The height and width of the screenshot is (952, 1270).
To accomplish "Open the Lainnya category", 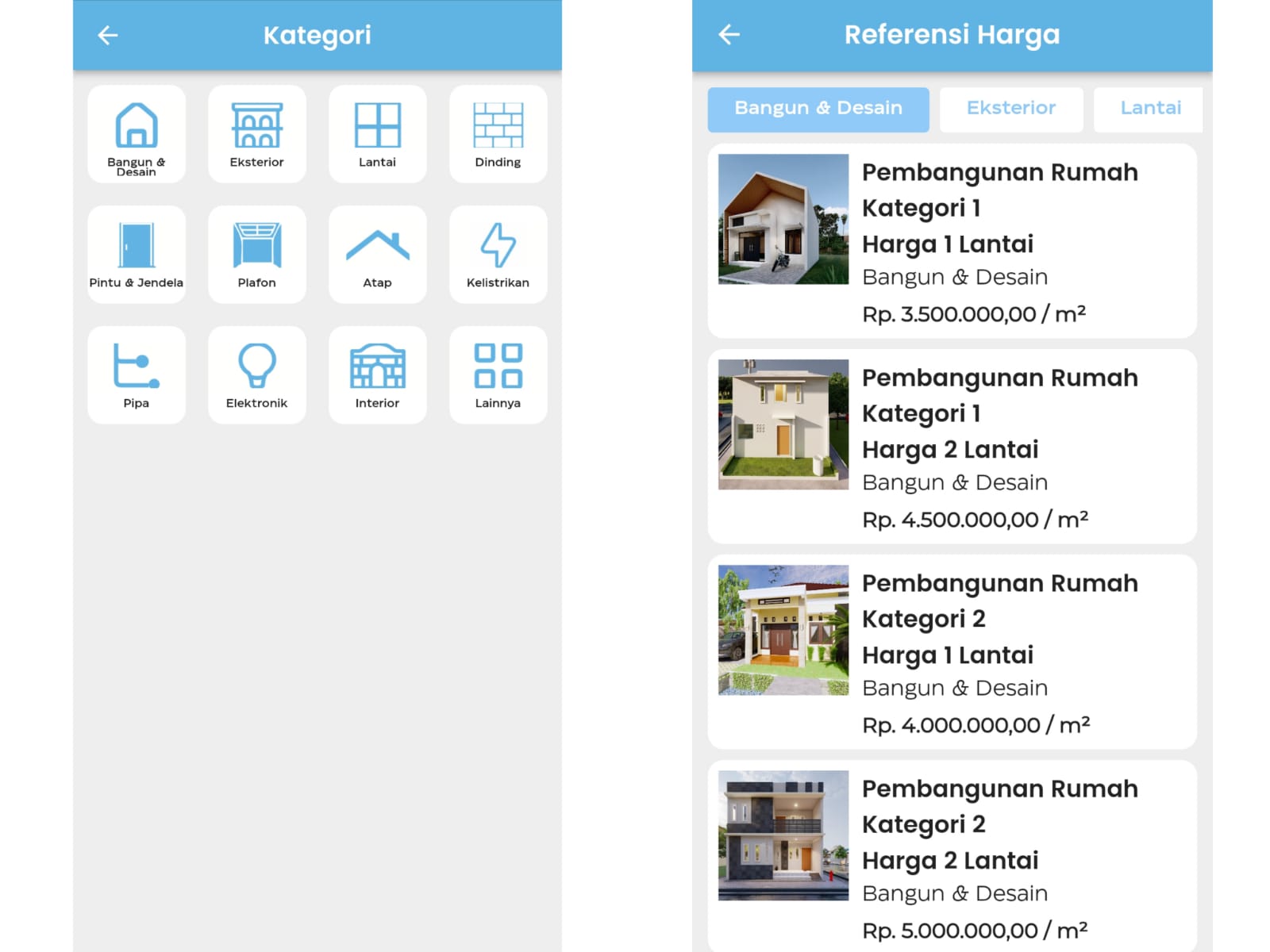I will coord(498,375).
